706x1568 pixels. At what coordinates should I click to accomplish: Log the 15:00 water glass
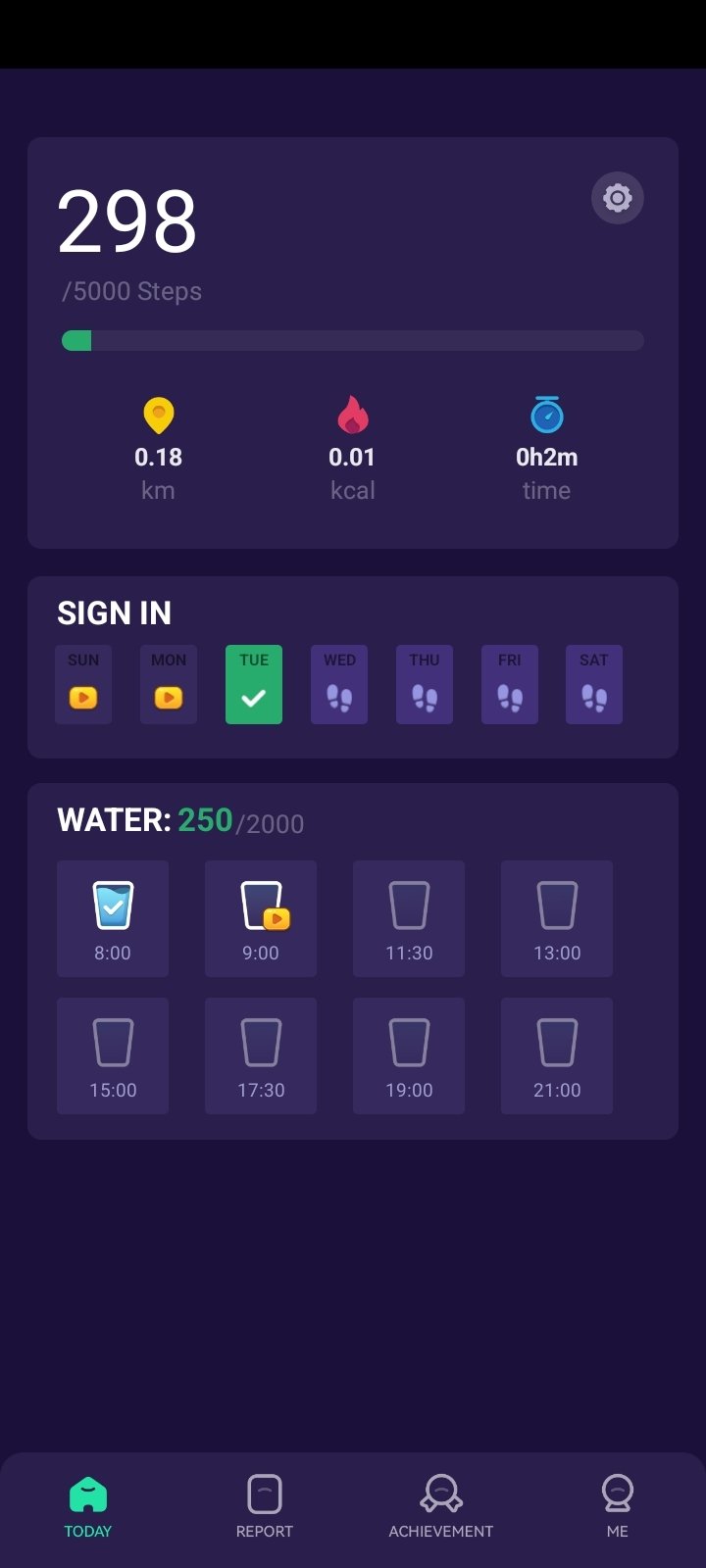pos(113,1055)
